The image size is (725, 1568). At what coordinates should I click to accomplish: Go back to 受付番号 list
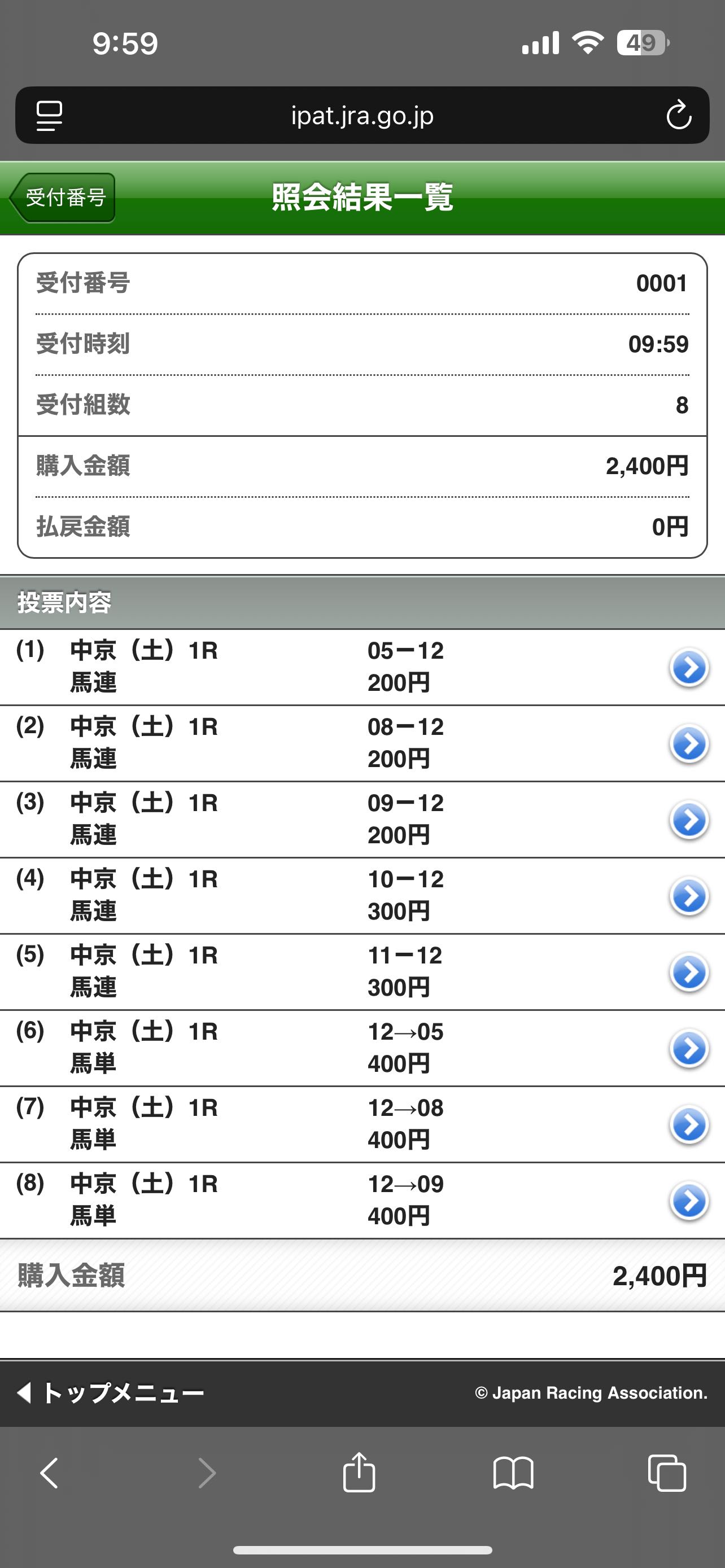tap(63, 198)
